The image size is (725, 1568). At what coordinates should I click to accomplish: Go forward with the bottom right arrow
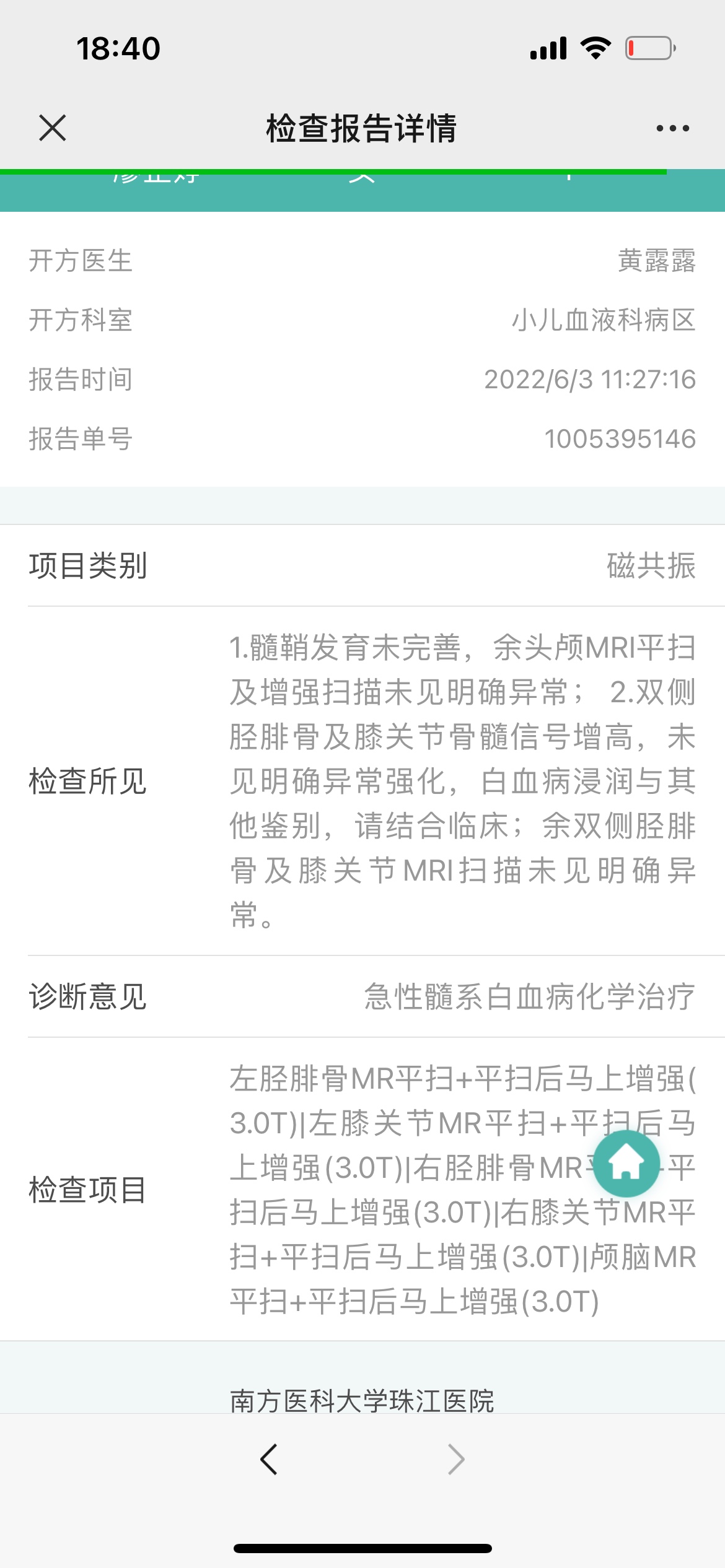point(456,1460)
